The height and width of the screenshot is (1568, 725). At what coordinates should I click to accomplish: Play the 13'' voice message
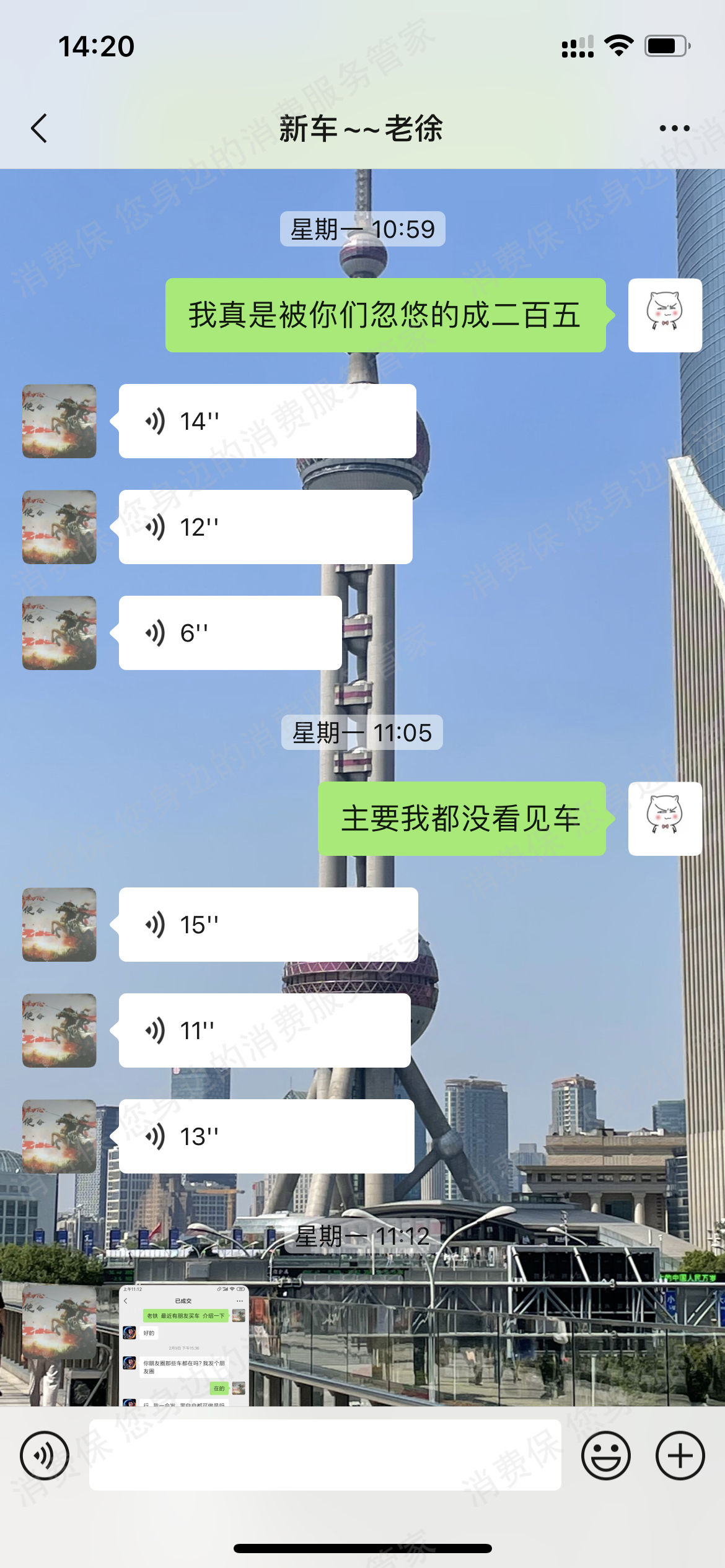coord(266,1136)
